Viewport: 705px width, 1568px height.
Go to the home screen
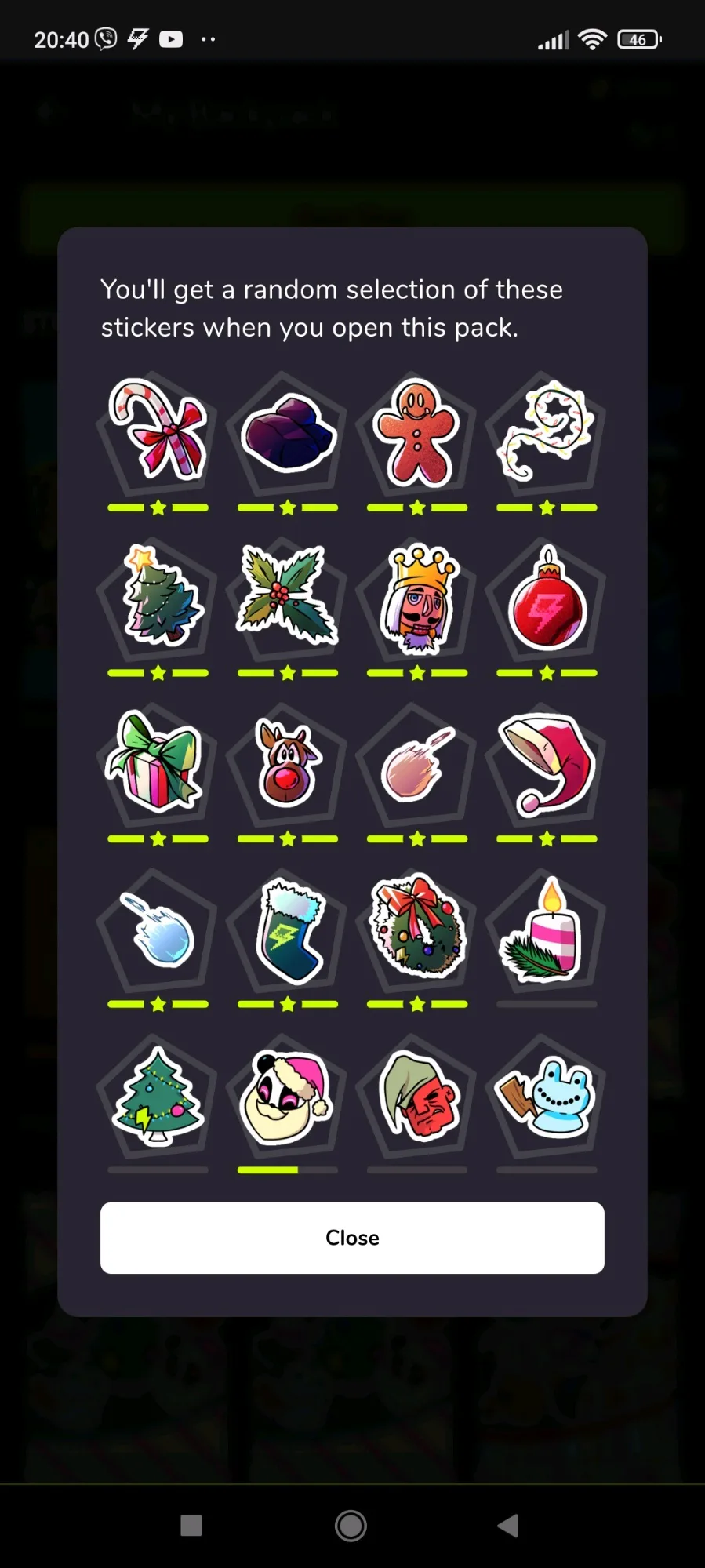click(351, 1526)
